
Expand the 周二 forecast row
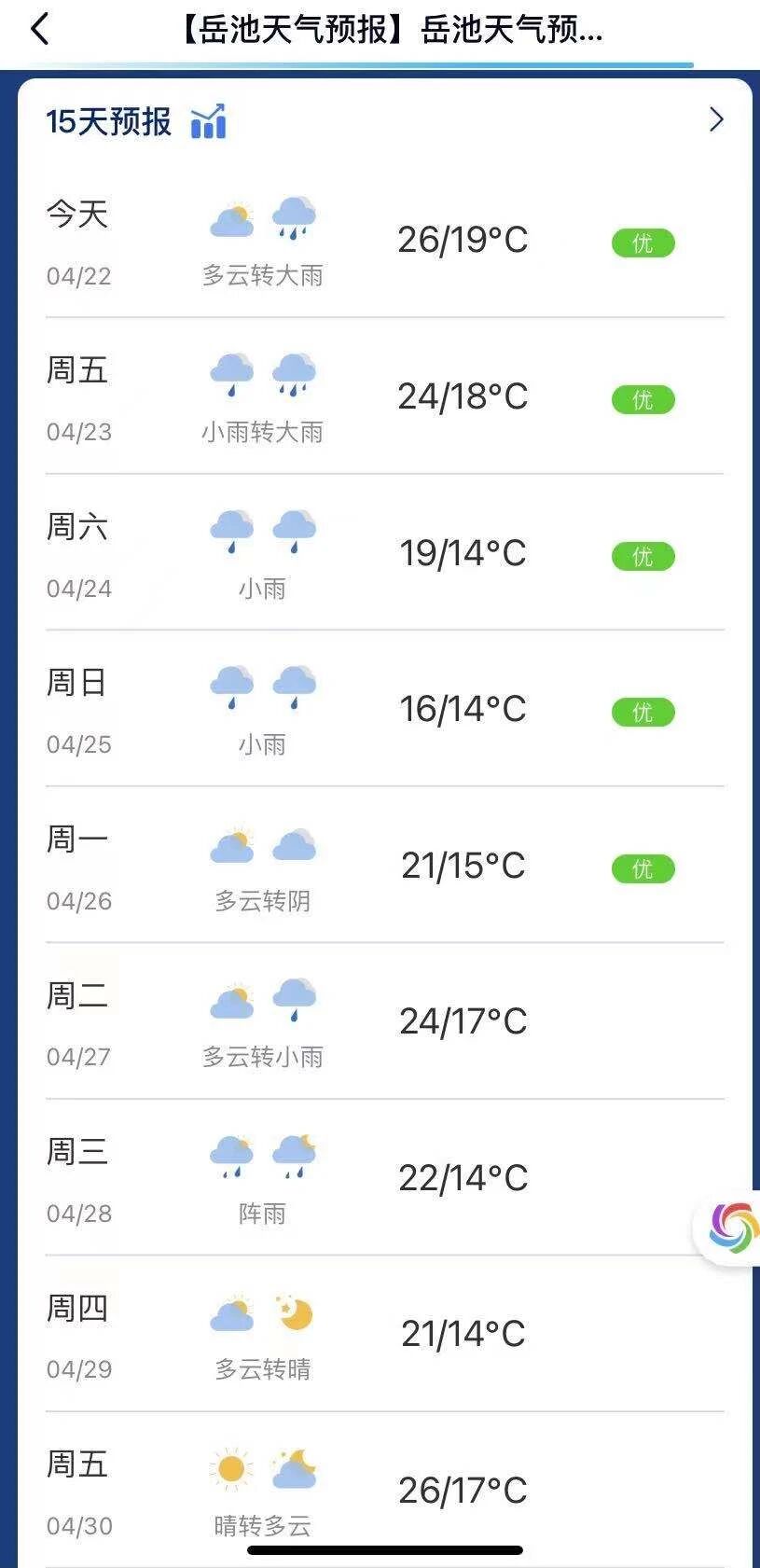point(380,1020)
